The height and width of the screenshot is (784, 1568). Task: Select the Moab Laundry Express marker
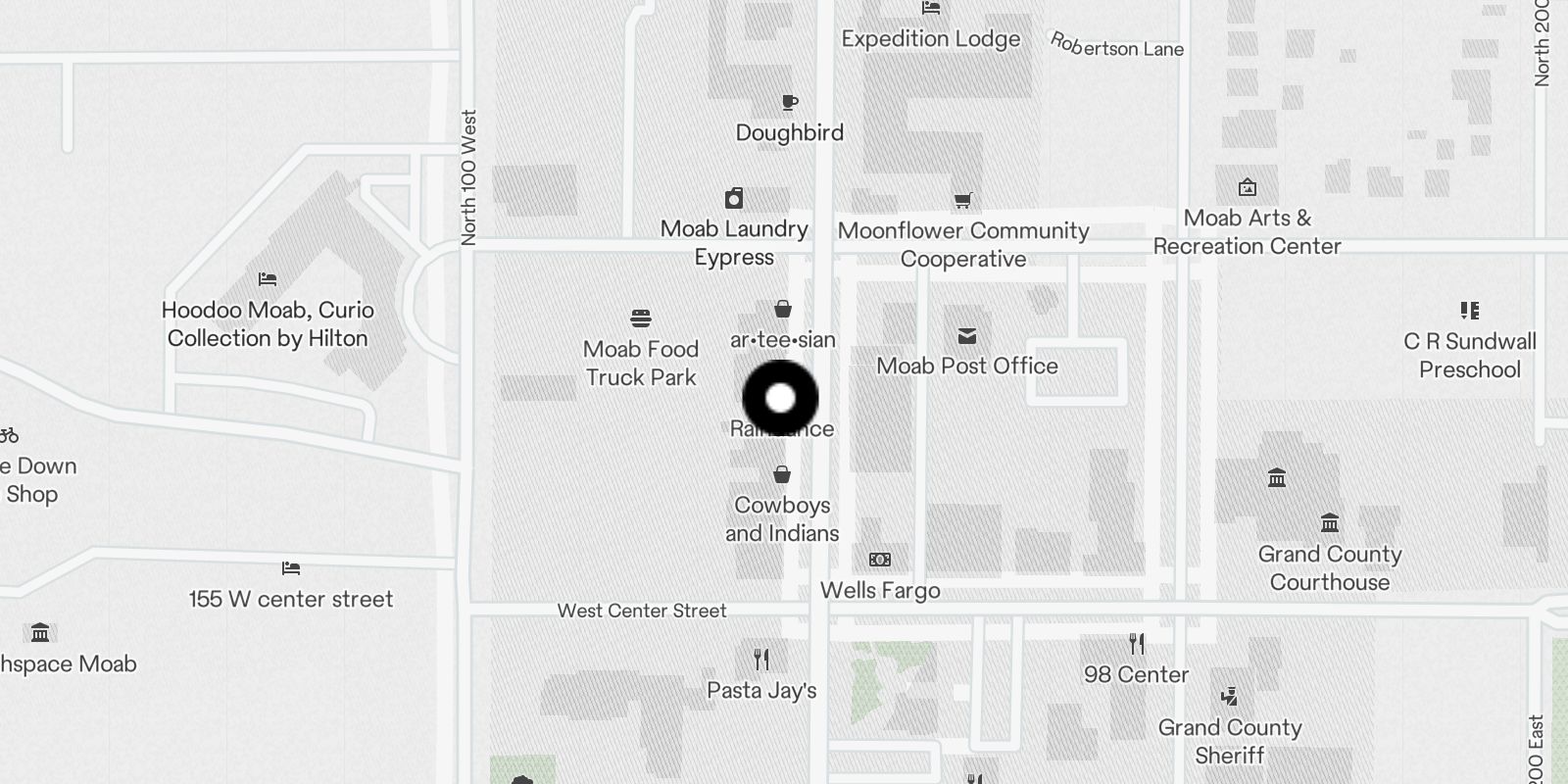[x=734, y=199]
